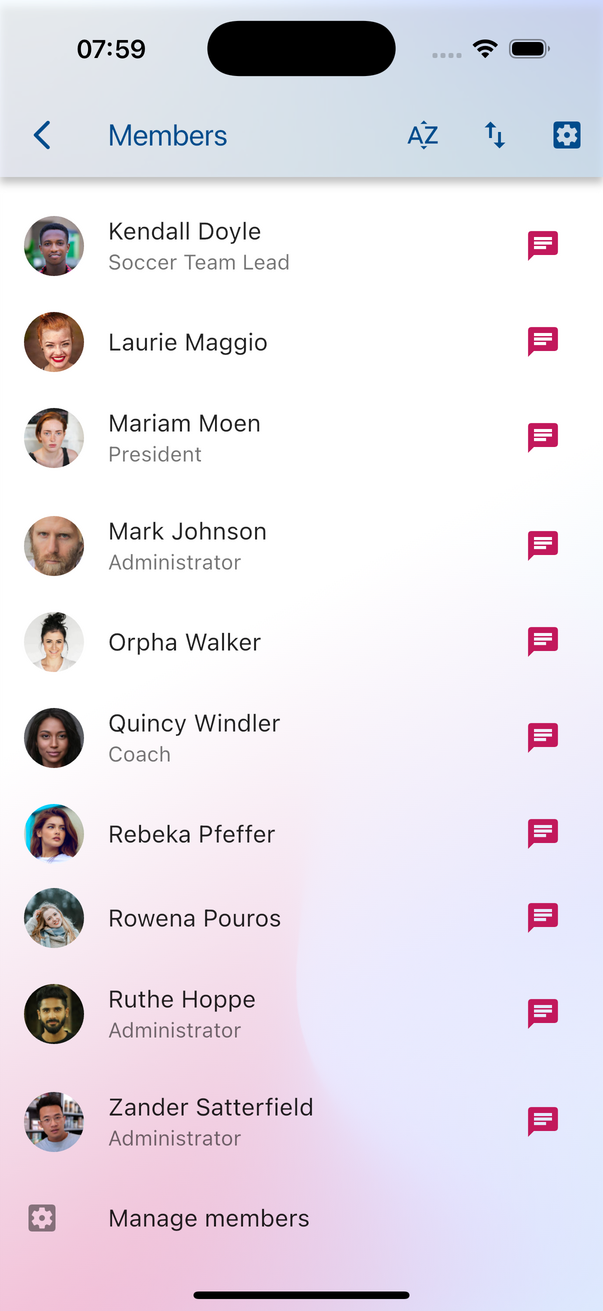Message Rebeka Pfeffer
This screenshot has width=603, height=1311.
pos(543,833)
